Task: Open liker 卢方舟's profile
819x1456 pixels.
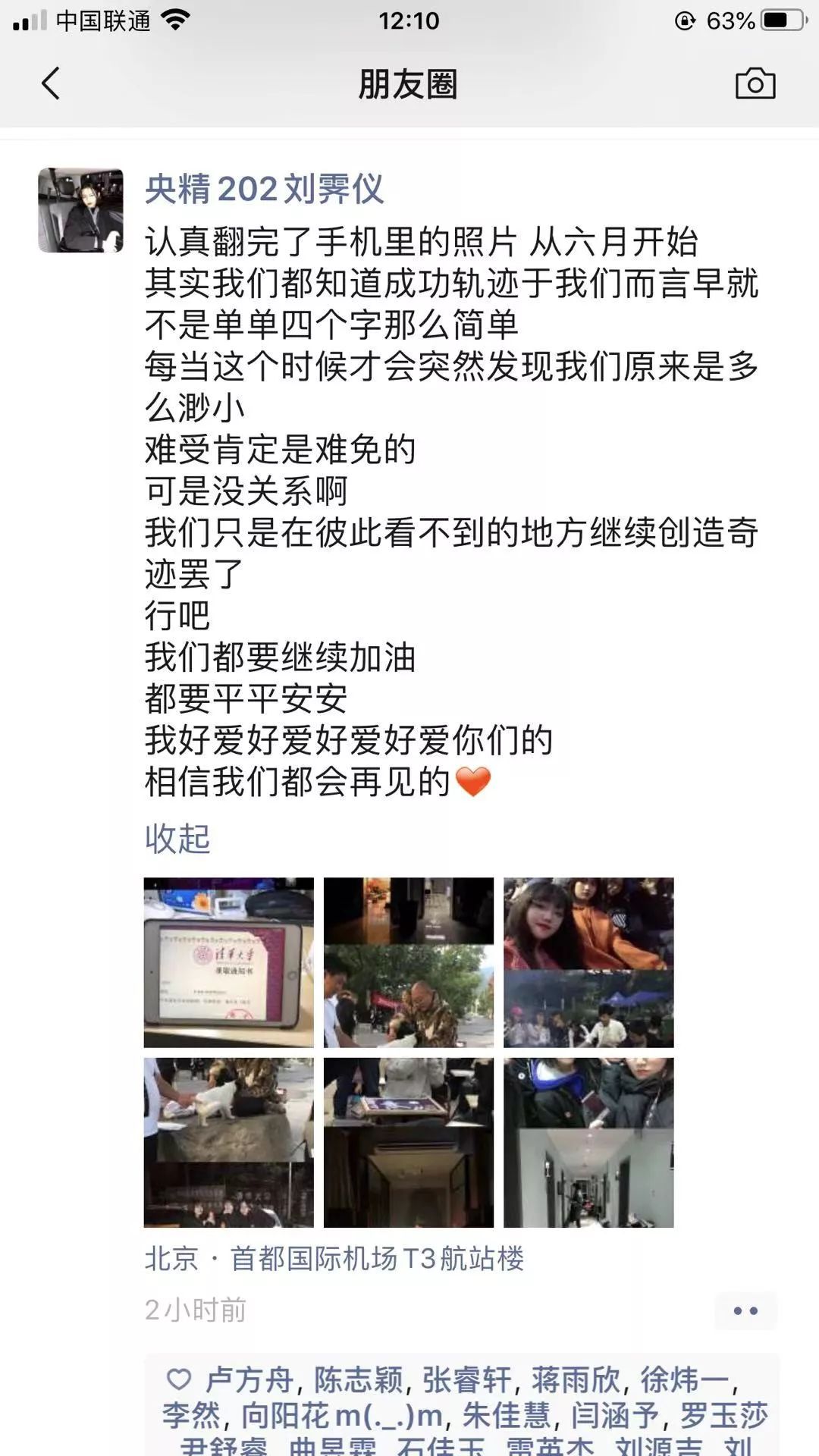Action: coord(249,1380)
